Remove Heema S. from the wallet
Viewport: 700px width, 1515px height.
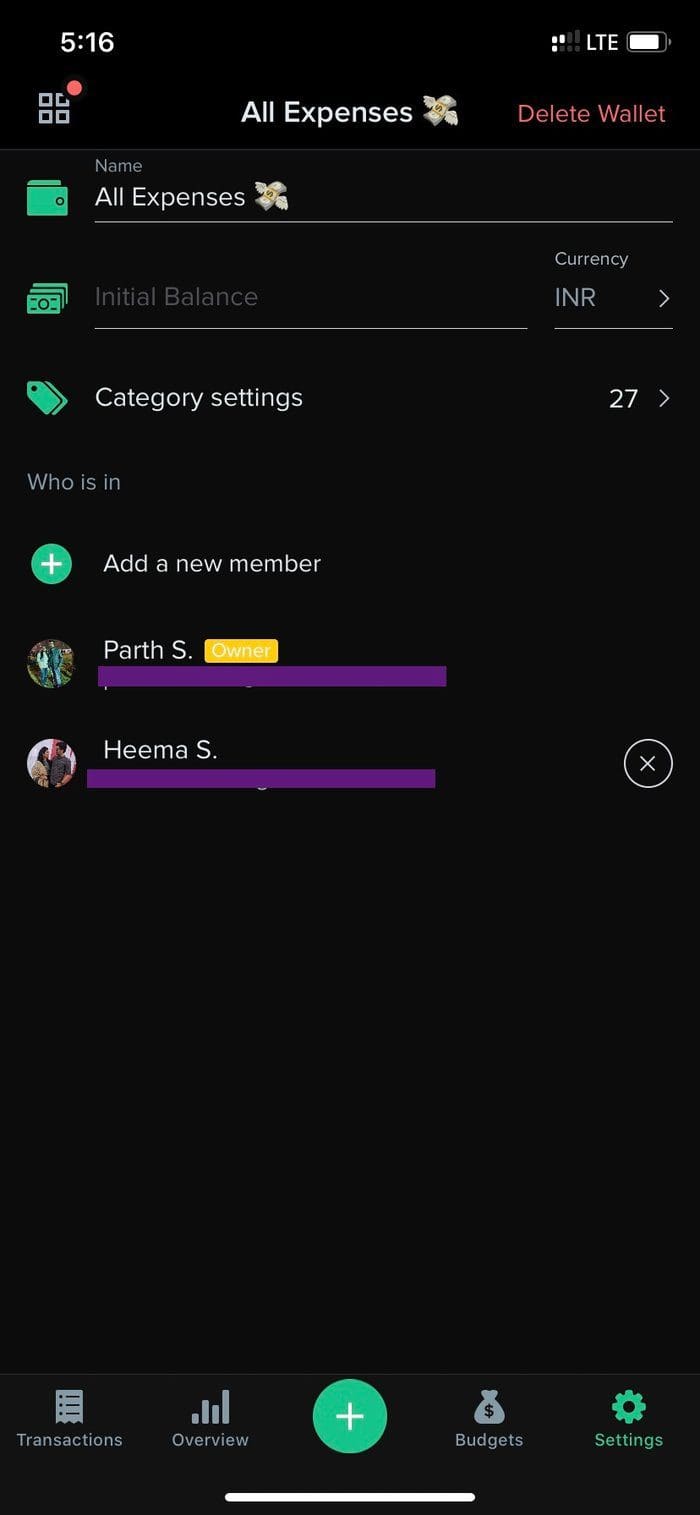pyautogui.click(x=648, y=764)
